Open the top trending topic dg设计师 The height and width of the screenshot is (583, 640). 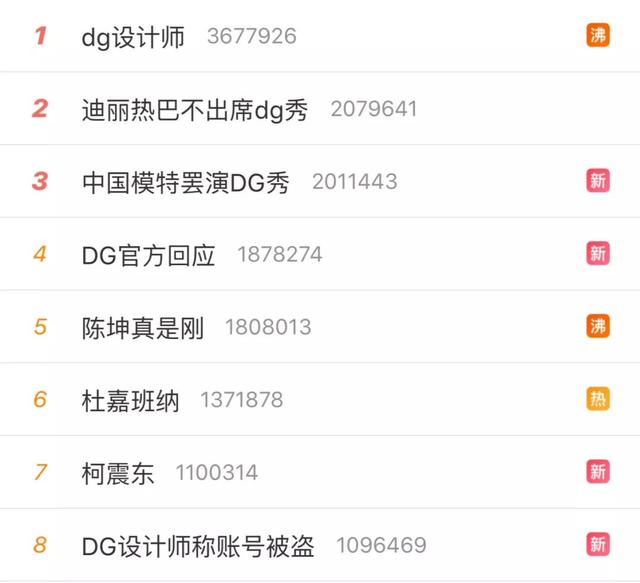coord(133,37)
